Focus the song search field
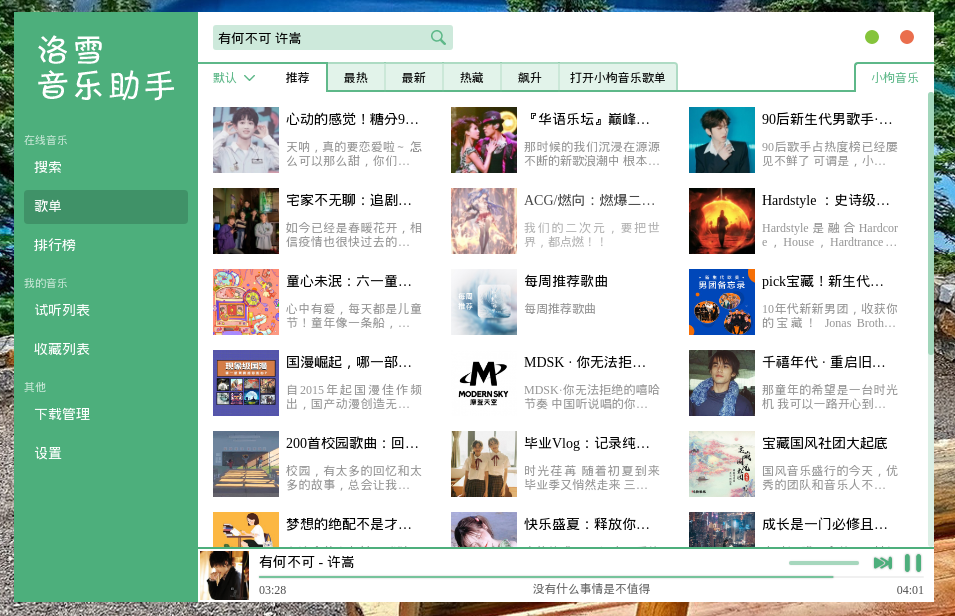 (320, 38)
